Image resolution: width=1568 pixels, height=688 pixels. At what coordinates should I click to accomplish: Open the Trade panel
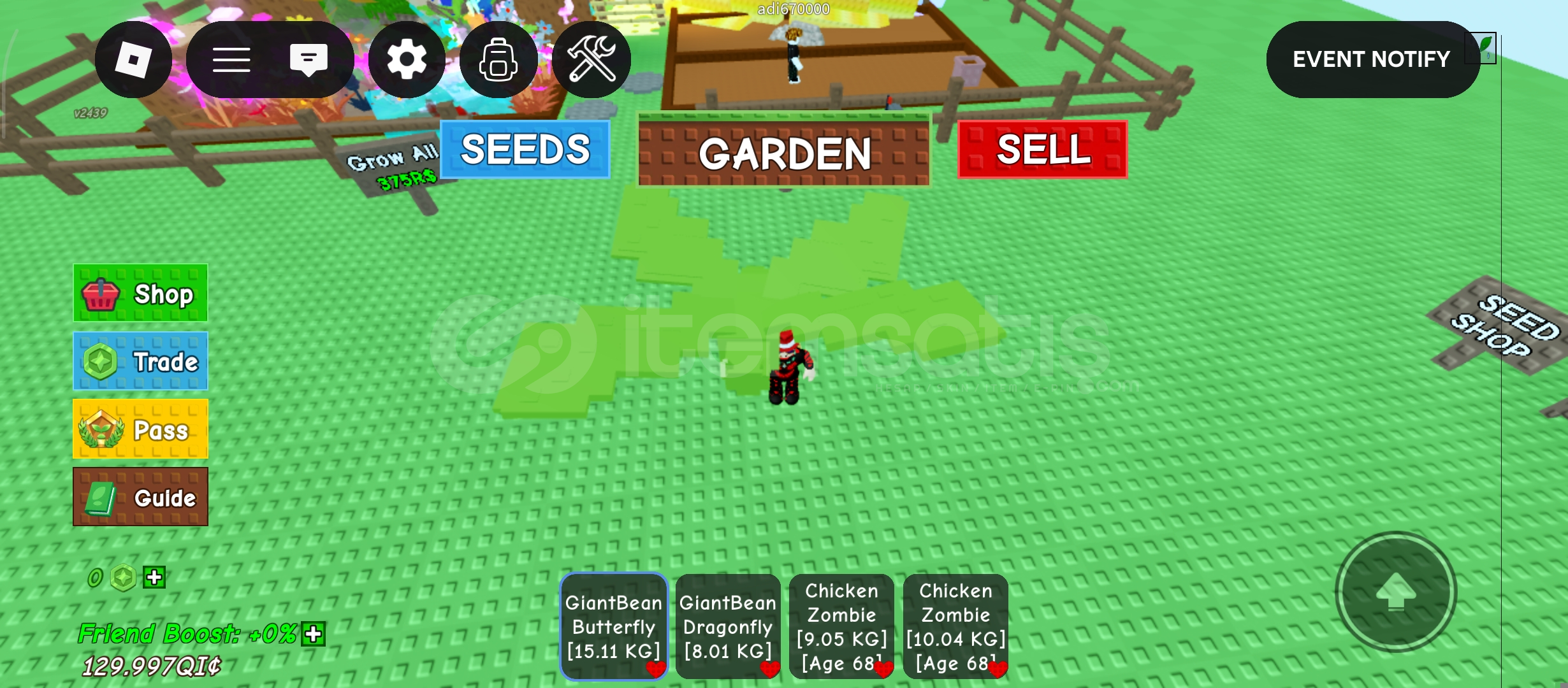(x=140, y=361)
